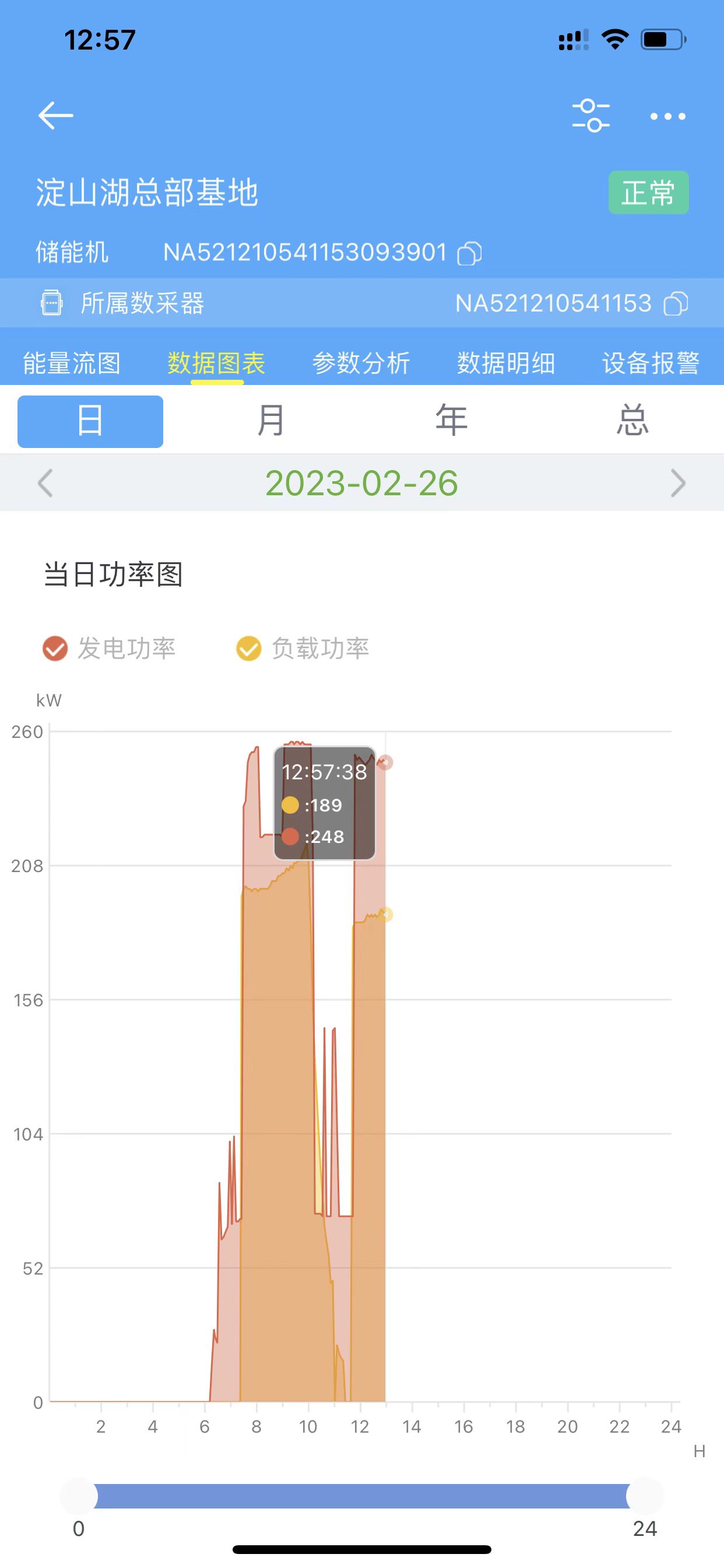Screen dimensions: 724x1568
Task: Toggle the 发电功率 series checkbox
Action: point(55,648)
